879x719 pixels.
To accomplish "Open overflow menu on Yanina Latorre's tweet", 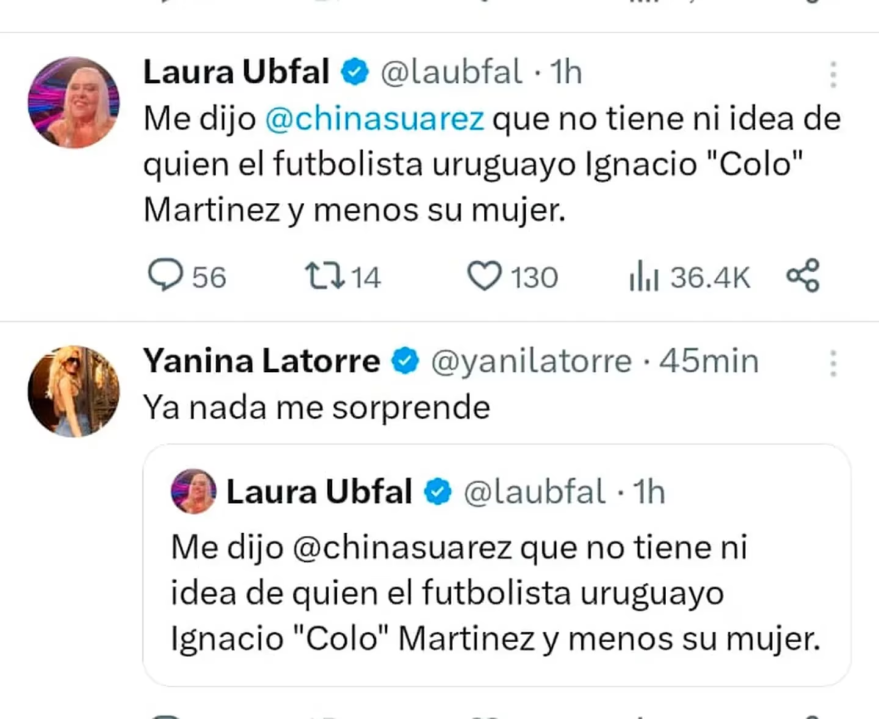I will (x=833, y=363).
